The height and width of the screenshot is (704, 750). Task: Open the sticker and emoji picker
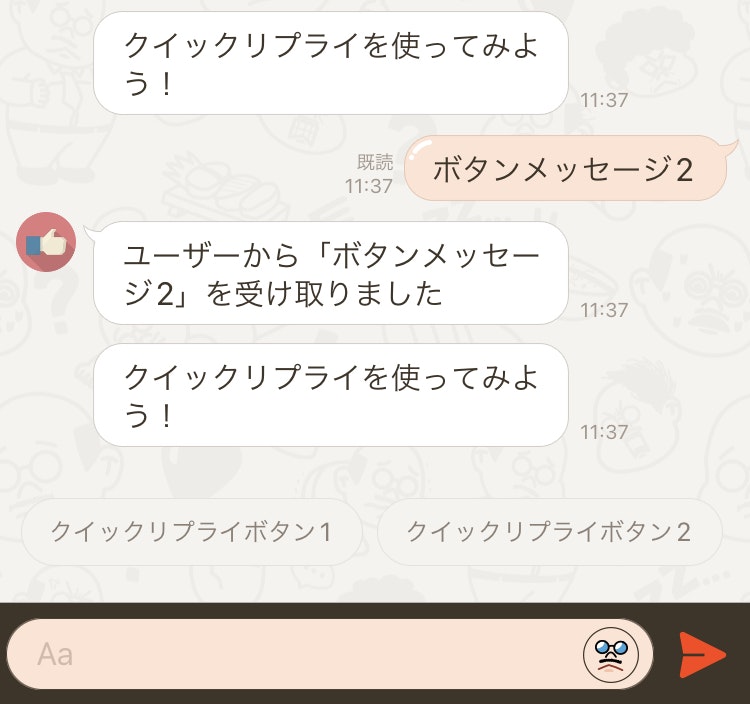coord(611,654)
